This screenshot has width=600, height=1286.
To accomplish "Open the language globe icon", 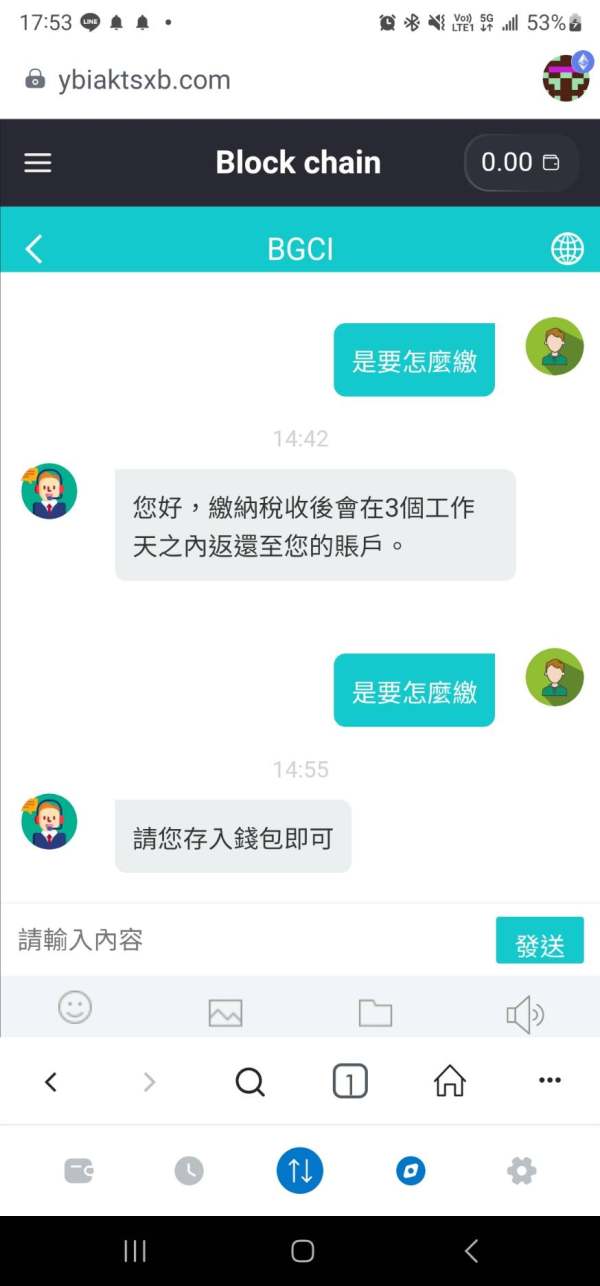I will coord(567,249).
